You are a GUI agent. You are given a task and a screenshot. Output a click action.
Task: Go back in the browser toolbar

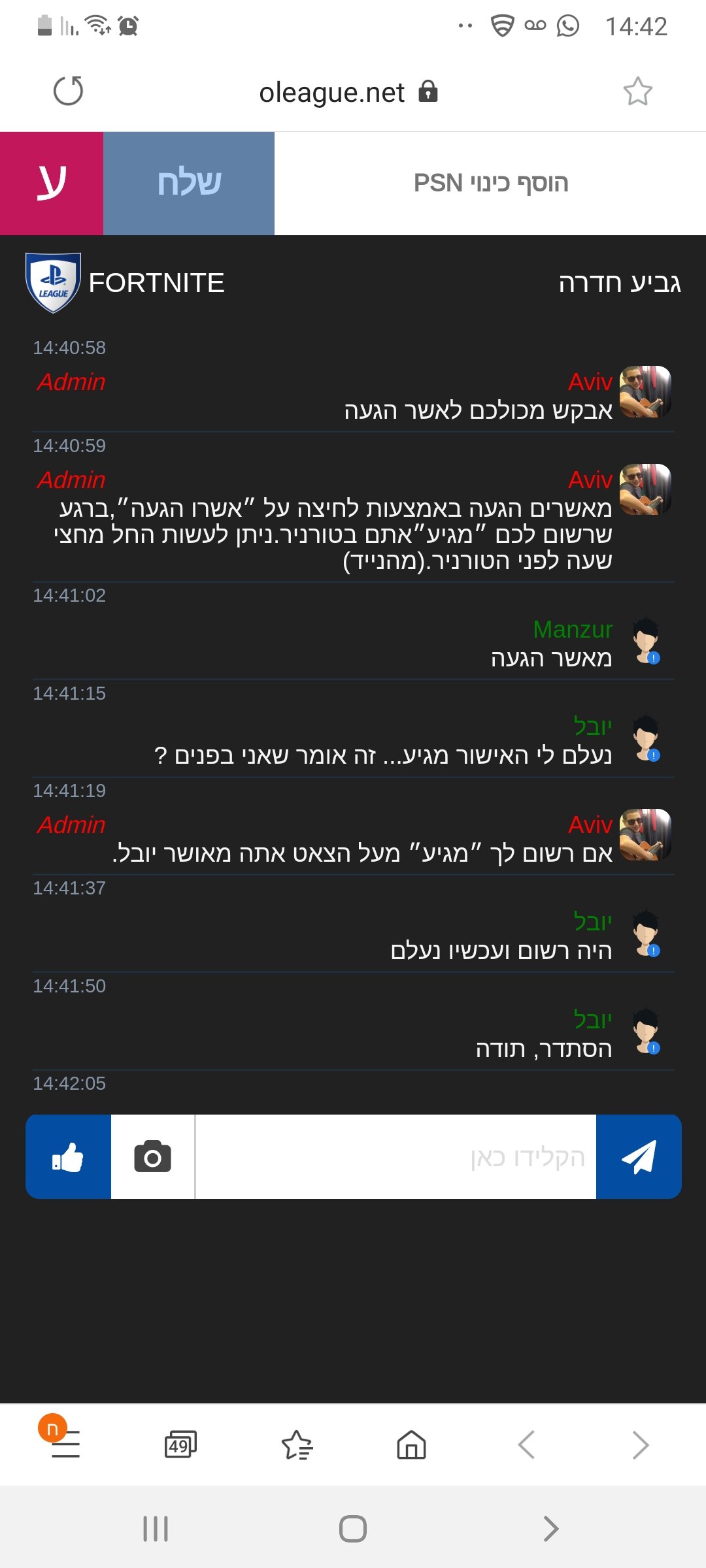point(526,1445)
